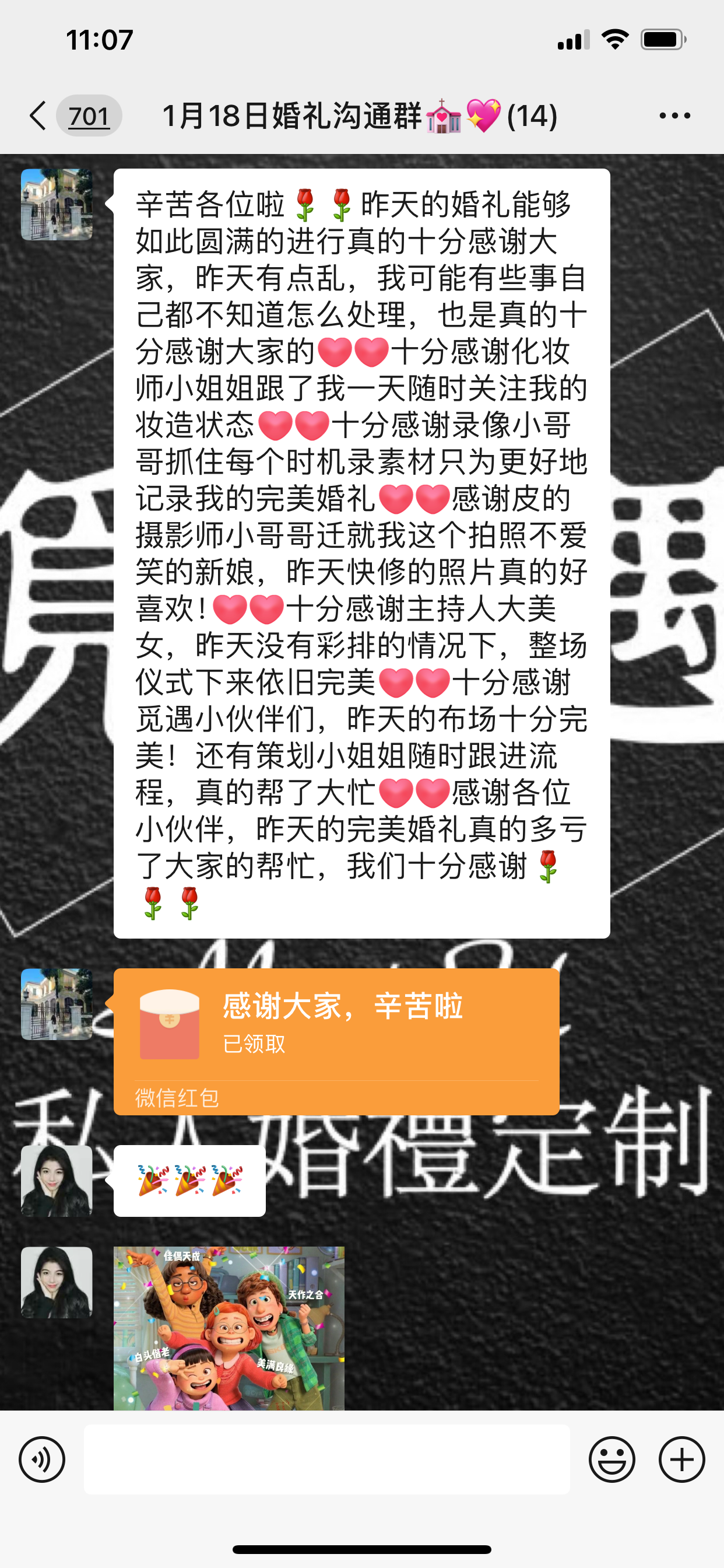This screenshot has width=724, height=1568.
Task: Open the plus attachments menu
Action: [x=682, y=1459]
